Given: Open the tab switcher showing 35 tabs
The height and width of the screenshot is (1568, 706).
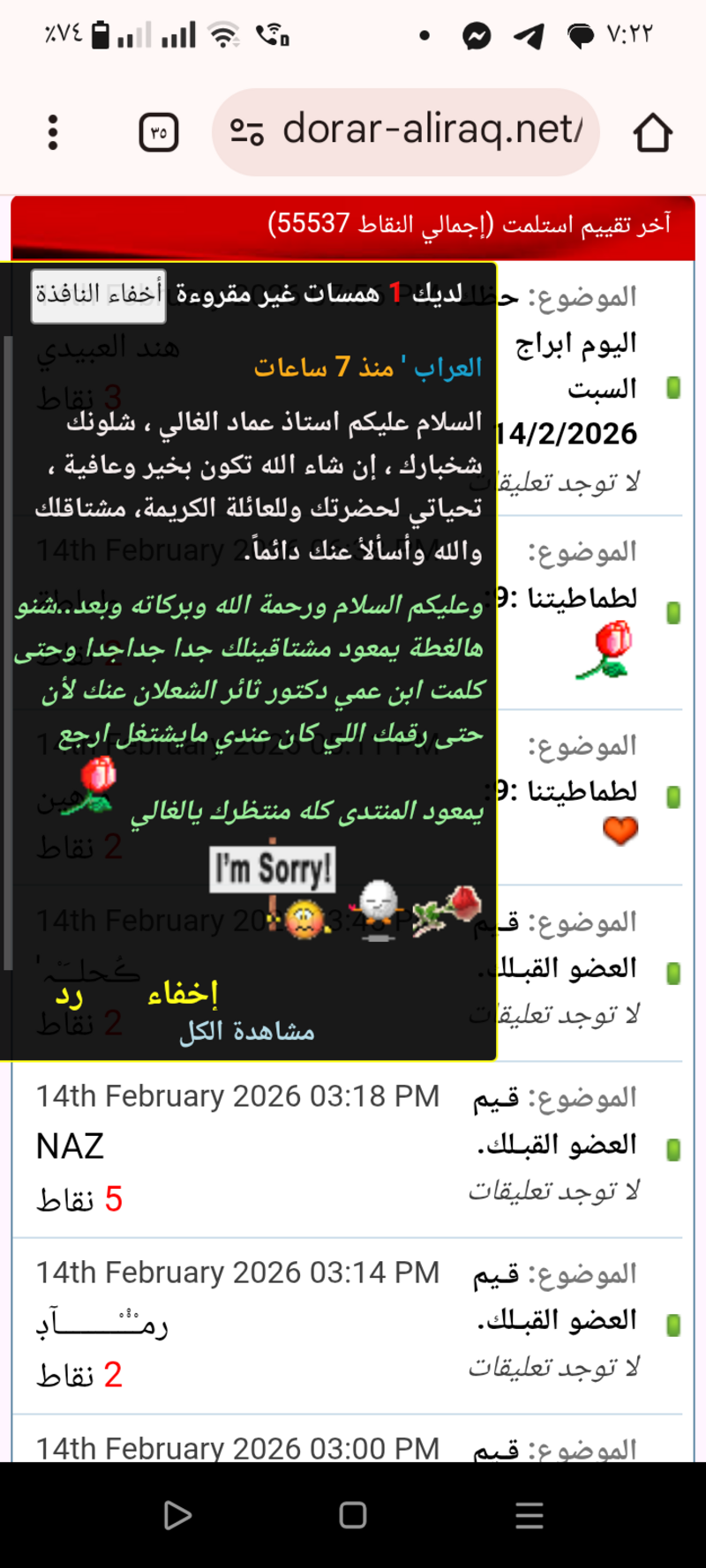Looking at the screenshot, I should point(159,132).
